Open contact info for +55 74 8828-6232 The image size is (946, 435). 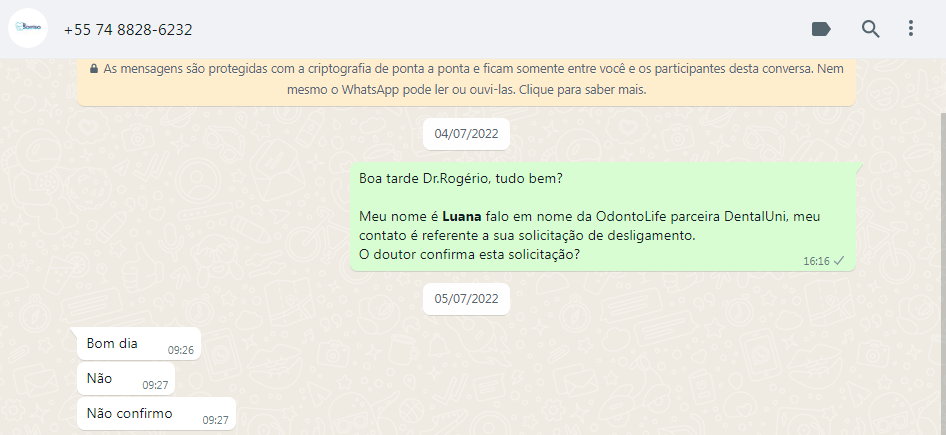coord(128,30)
